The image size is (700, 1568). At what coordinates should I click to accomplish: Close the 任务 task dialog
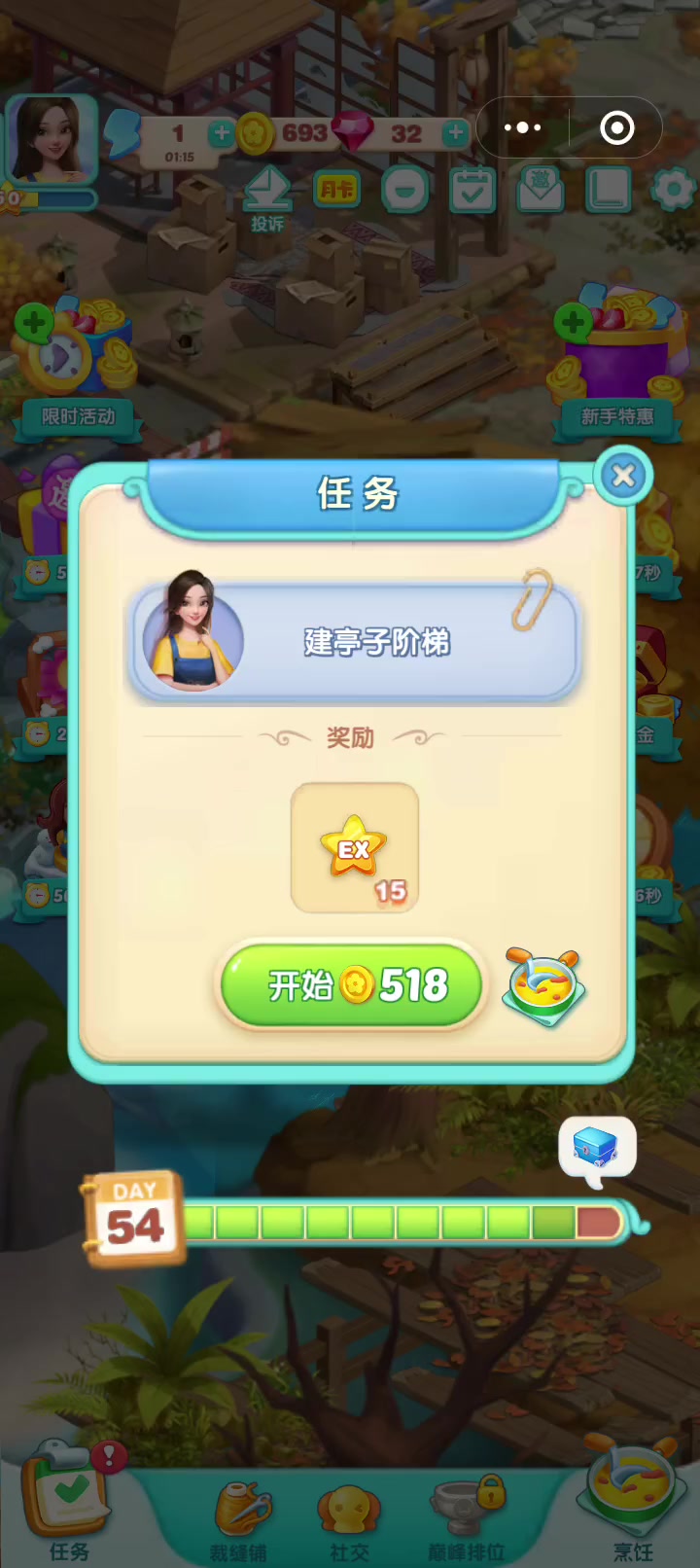pos(623,476)
